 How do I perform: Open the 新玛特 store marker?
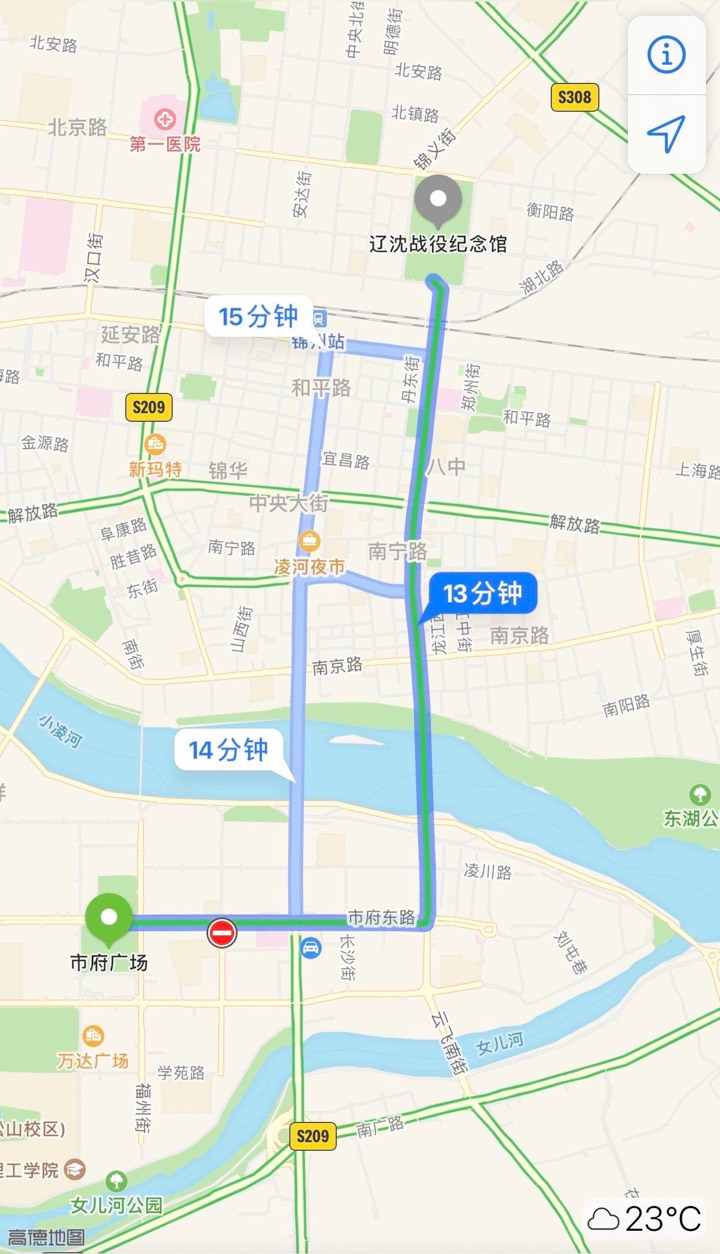(155, 445)
